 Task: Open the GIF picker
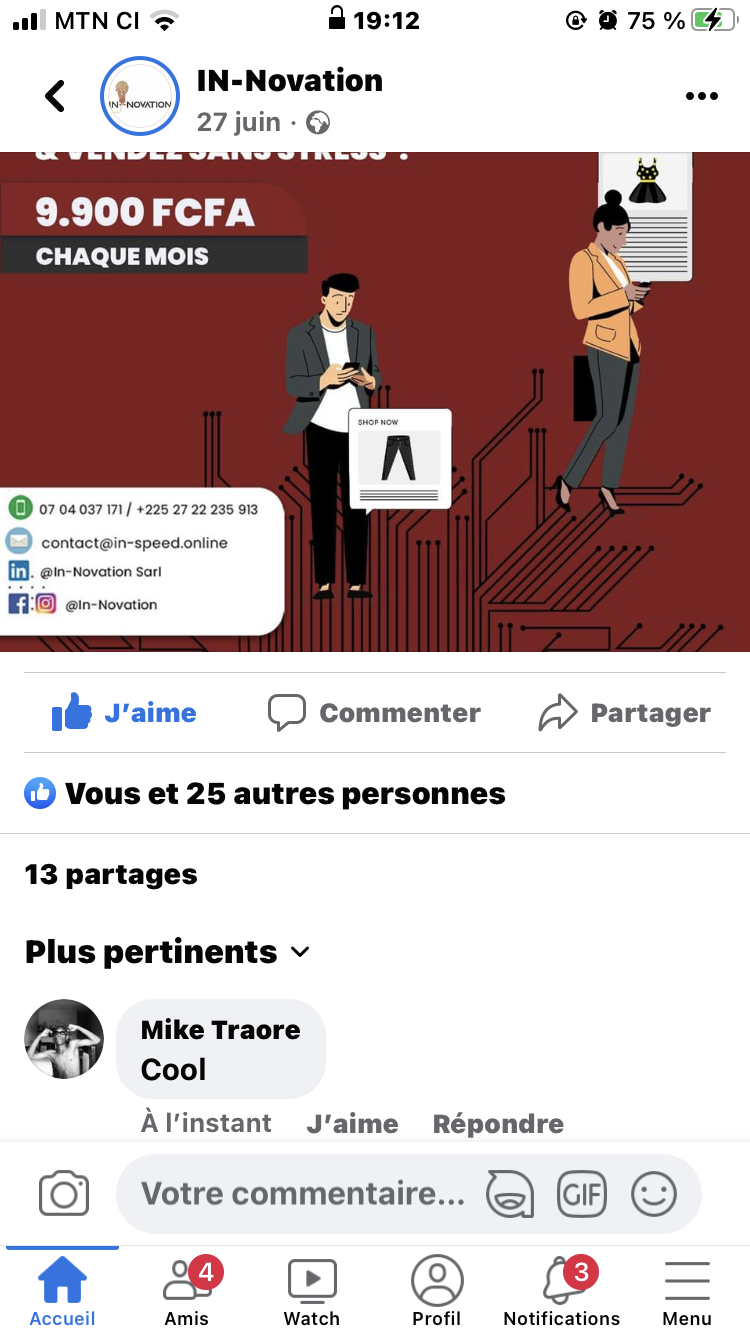tap(582, 1194)
